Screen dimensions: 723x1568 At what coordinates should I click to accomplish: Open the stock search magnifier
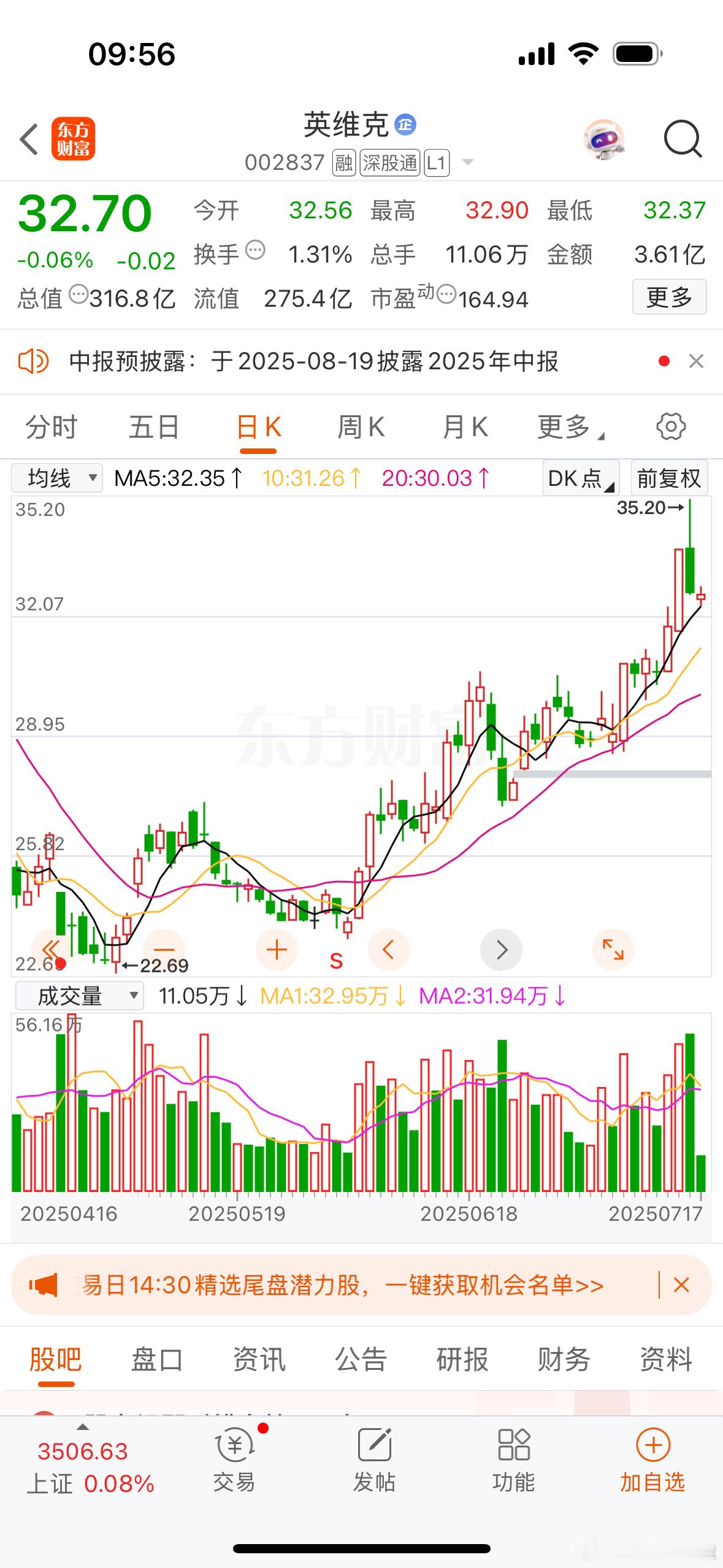[683, 139]
